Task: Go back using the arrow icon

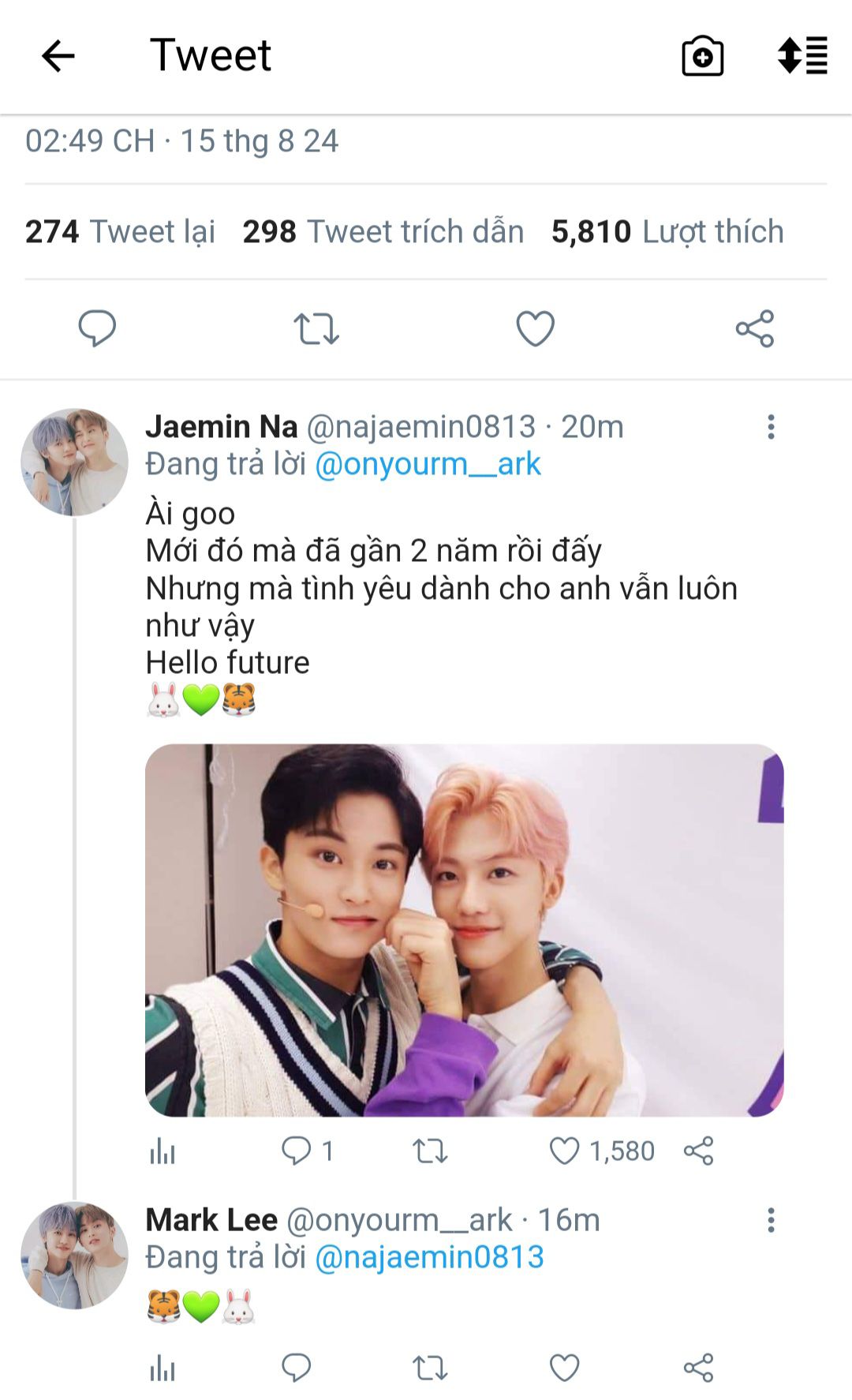Action: (58, 56)
